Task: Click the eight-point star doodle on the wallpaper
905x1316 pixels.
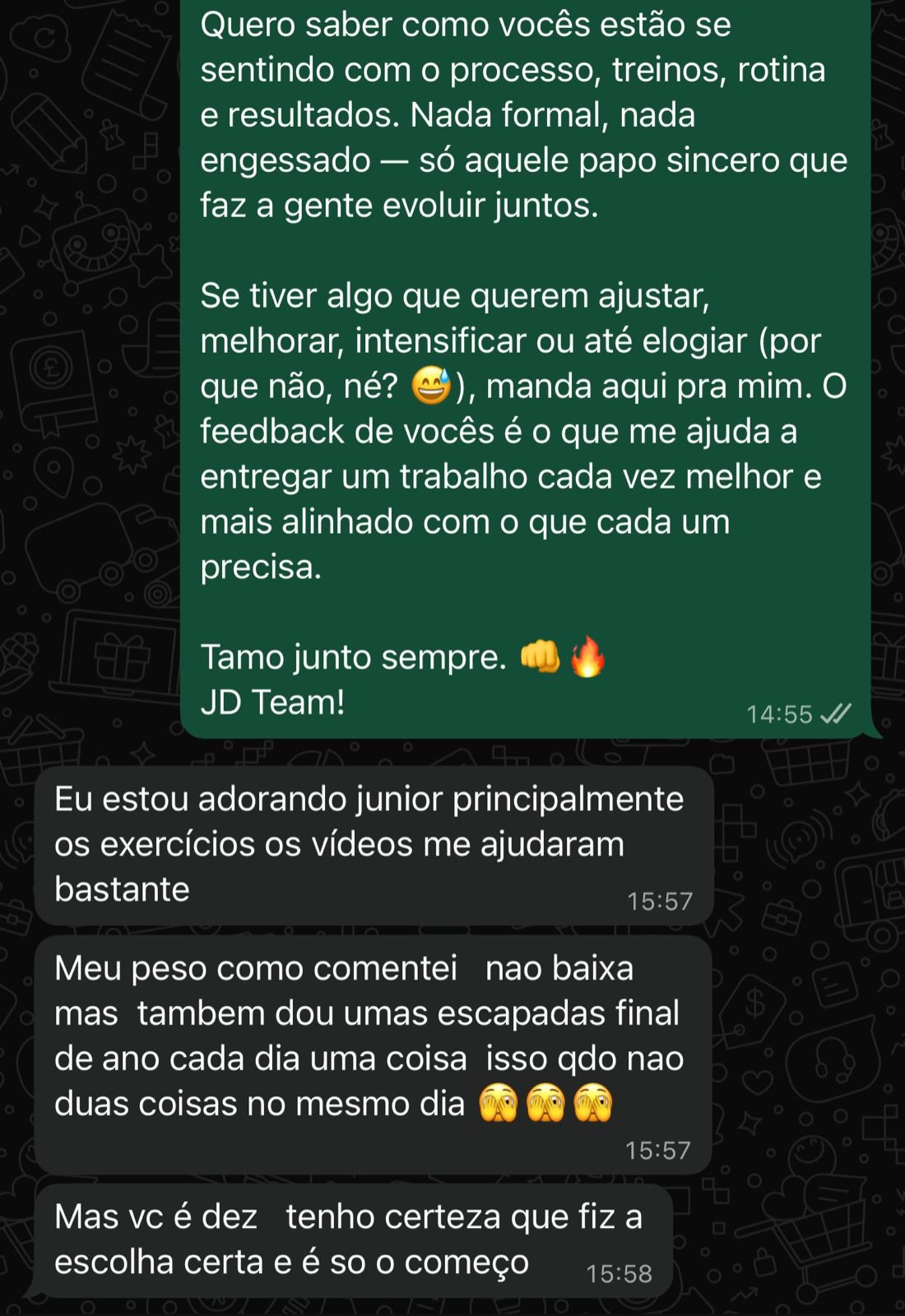Action: click(x=131, y=455)
